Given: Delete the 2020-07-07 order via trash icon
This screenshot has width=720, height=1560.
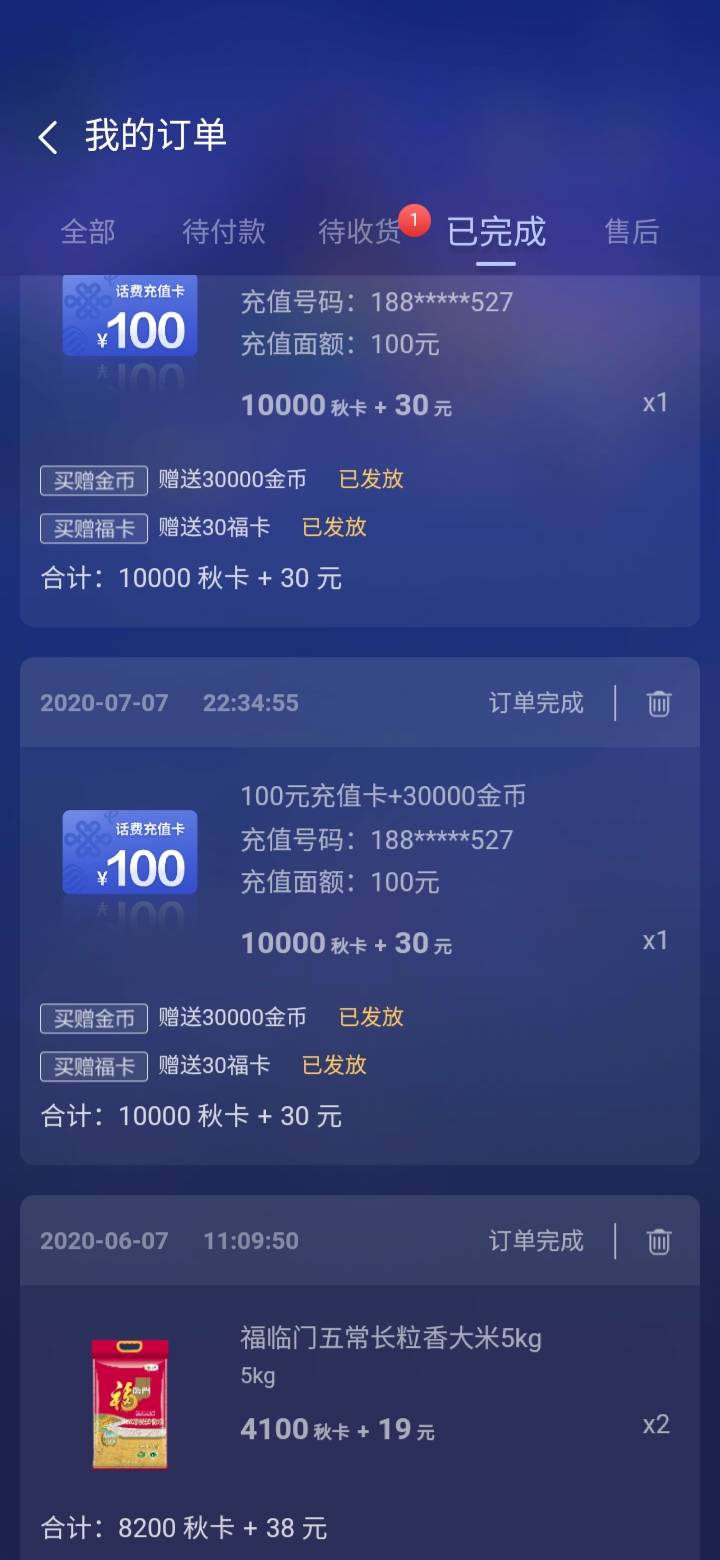Looking at the screenshot, I should tap(658, 703).
